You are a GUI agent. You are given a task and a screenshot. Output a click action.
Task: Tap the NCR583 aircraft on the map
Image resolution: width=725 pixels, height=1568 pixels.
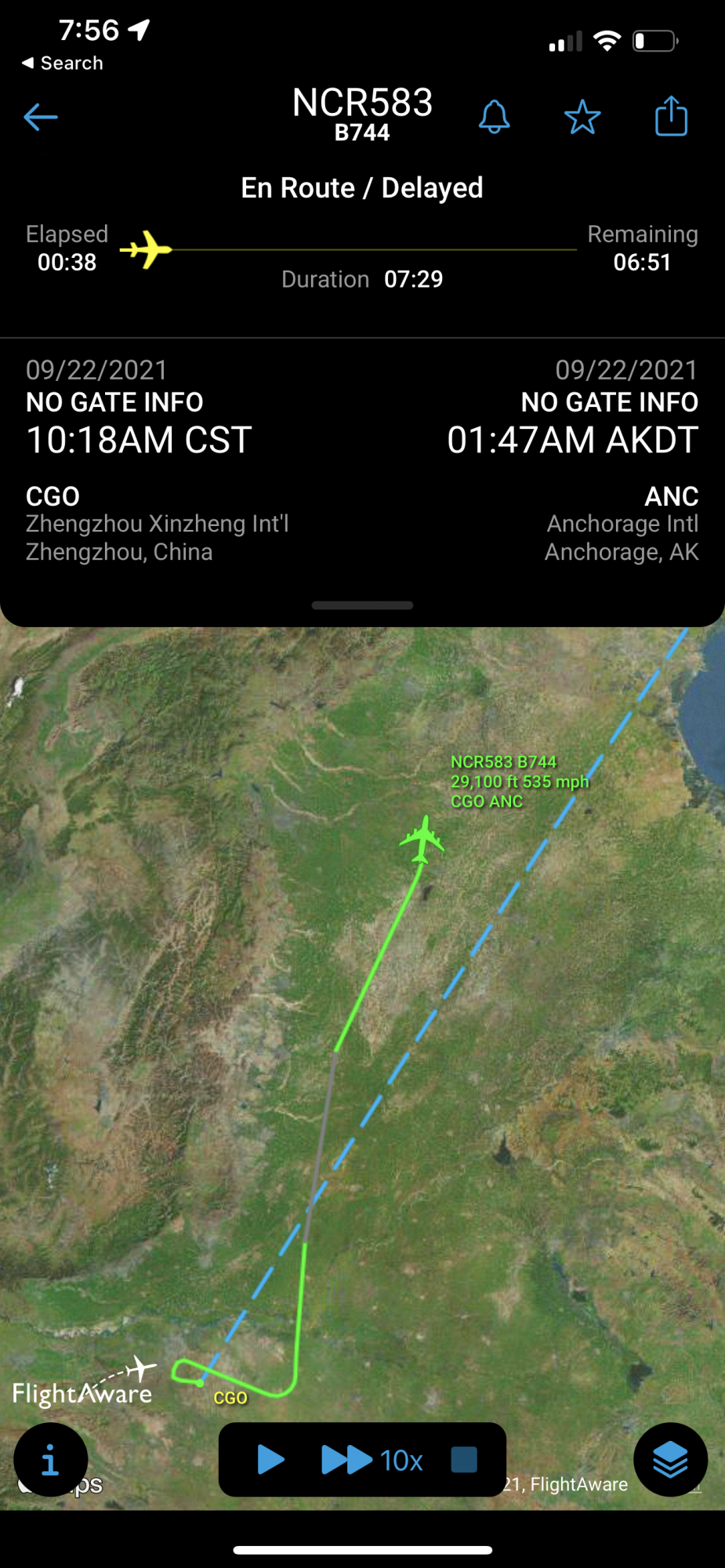(x=422, y=840)
